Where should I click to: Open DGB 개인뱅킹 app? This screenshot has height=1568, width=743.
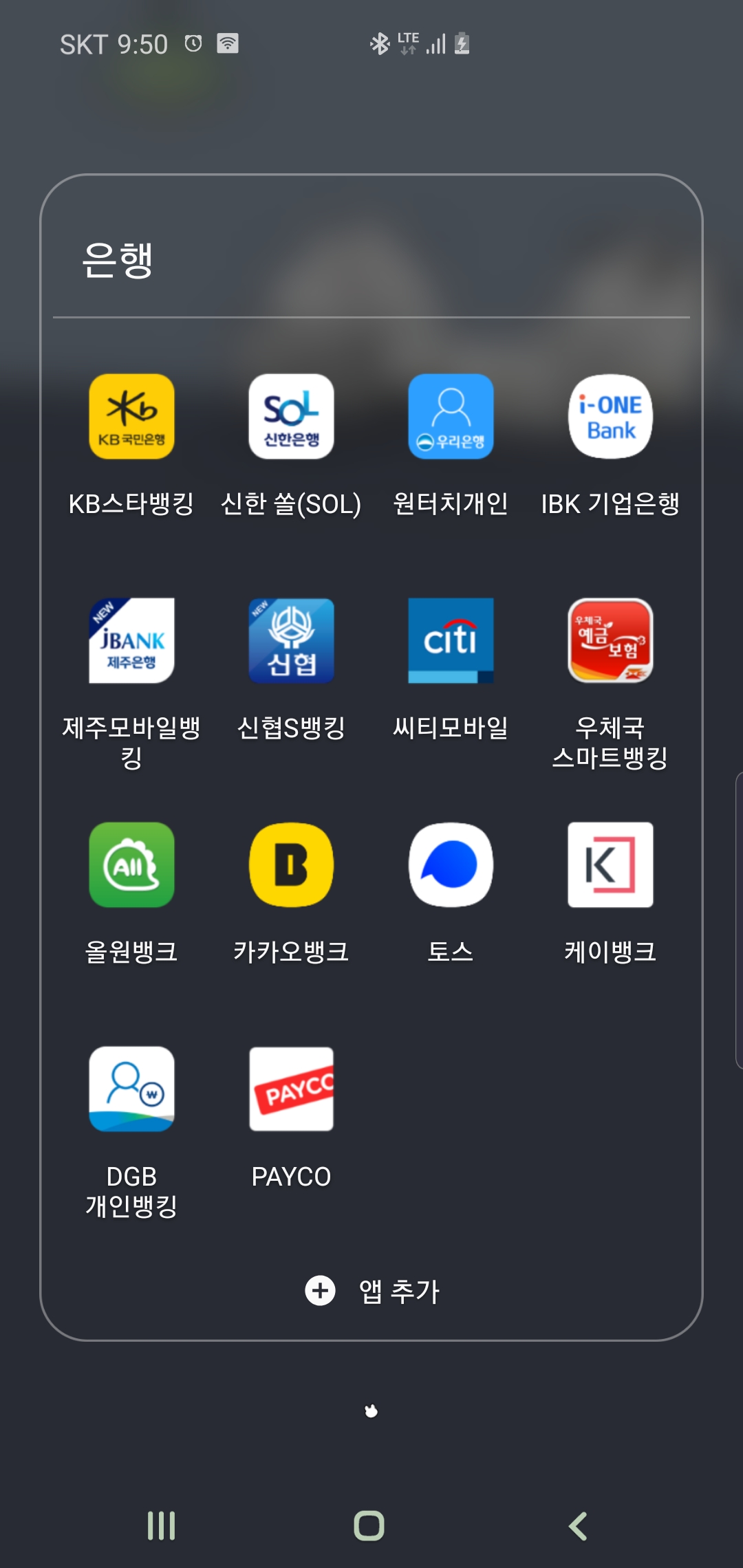point(131,1089)
